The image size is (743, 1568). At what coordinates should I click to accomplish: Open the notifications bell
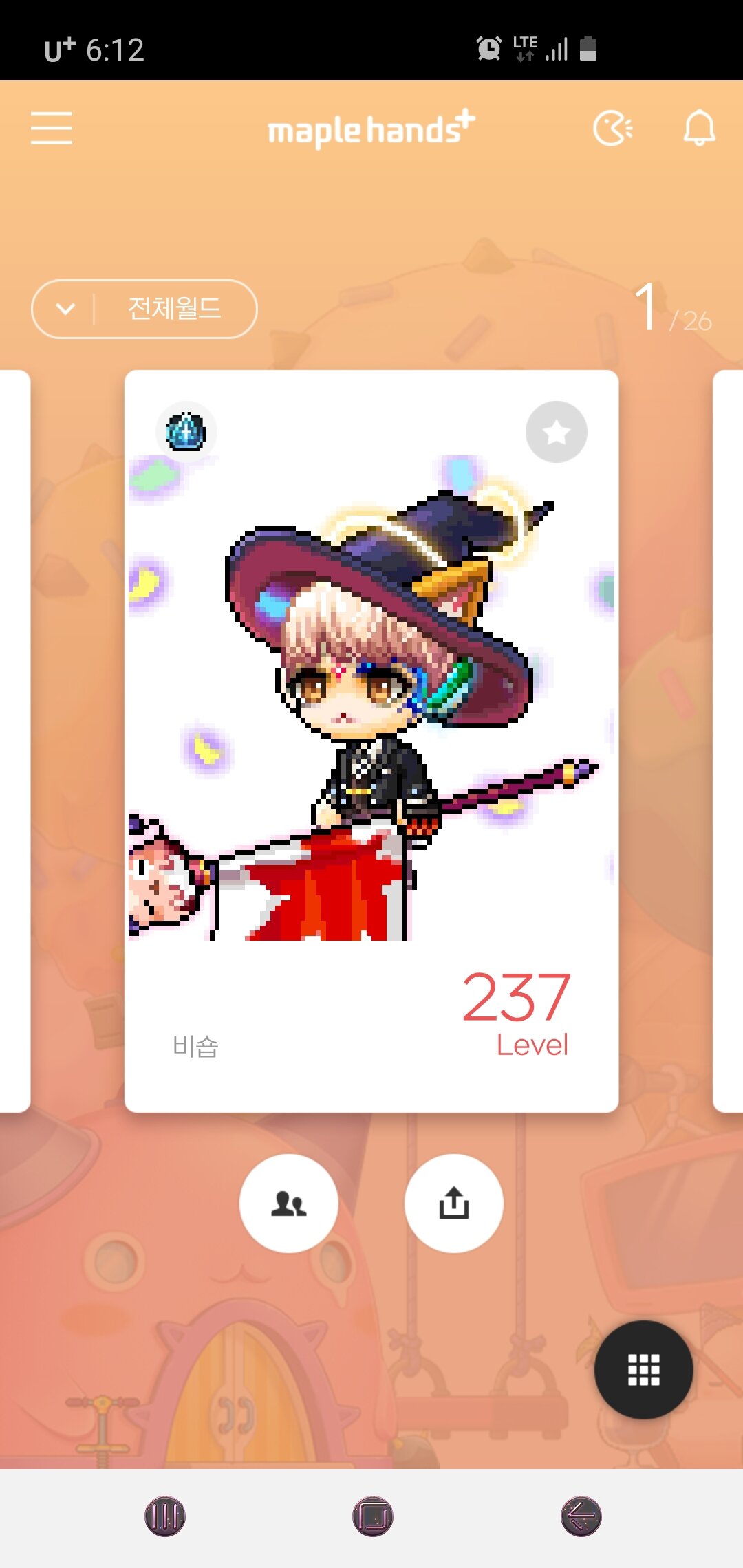[699, 128]
